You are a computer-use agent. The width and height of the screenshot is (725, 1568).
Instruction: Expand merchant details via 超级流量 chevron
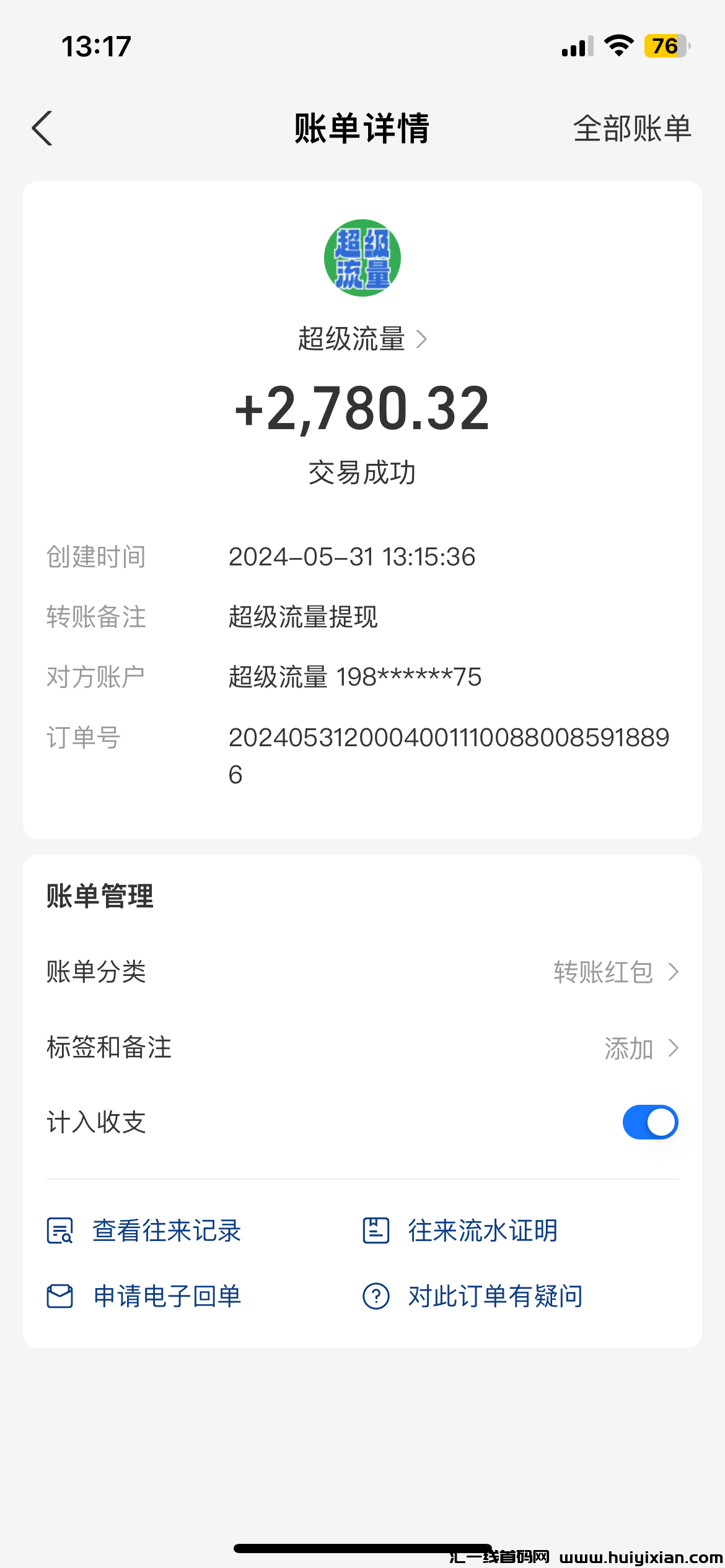tap(424, 339)
